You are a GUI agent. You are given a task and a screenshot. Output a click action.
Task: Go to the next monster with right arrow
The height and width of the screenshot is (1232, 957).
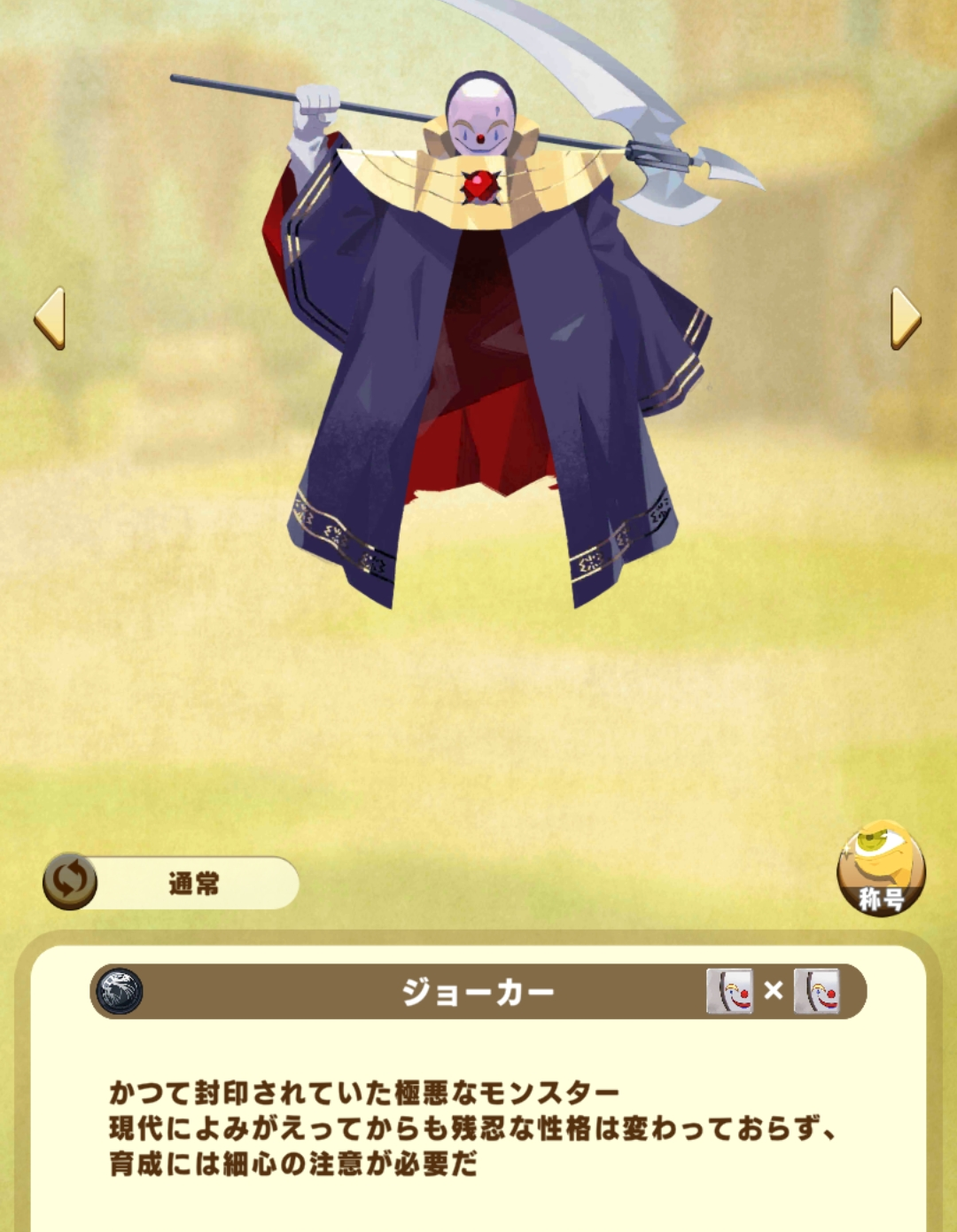[x=905, y=317]
